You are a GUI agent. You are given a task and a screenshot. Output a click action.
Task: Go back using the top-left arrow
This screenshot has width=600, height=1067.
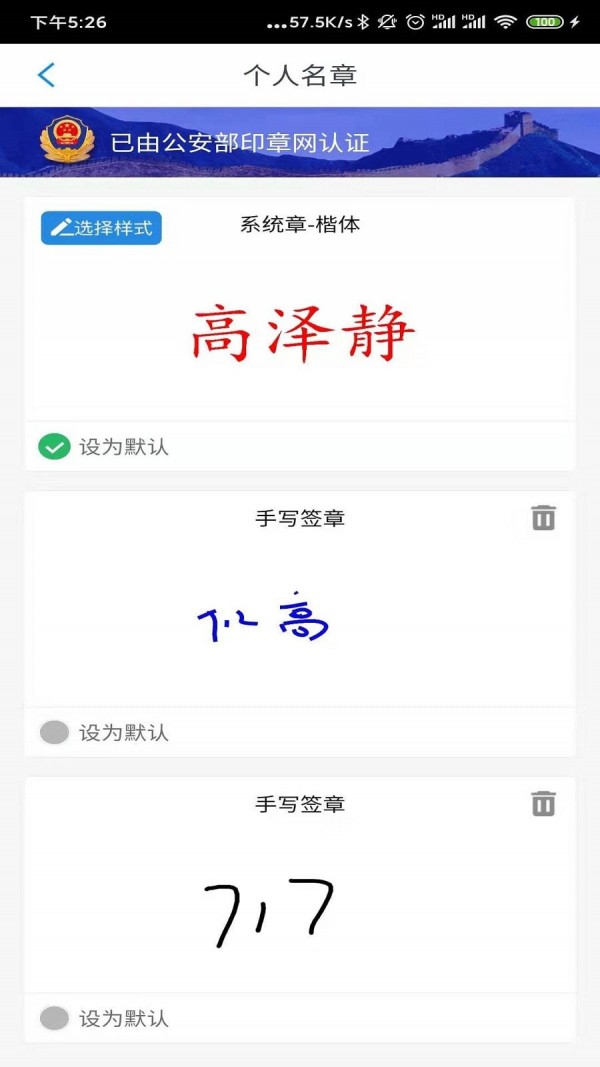[46, 75]
